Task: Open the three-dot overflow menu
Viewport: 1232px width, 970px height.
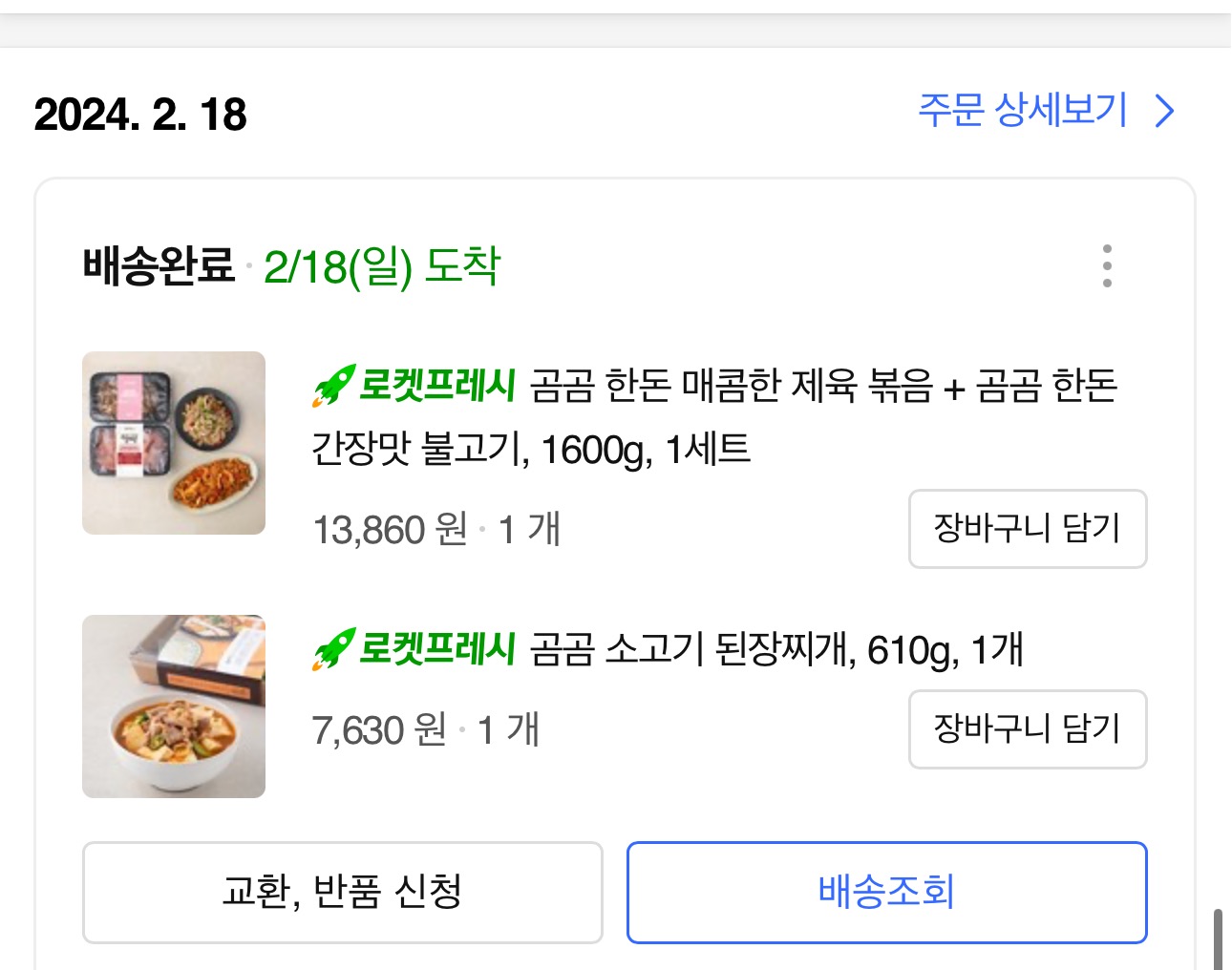Action: pos(1107,265)
